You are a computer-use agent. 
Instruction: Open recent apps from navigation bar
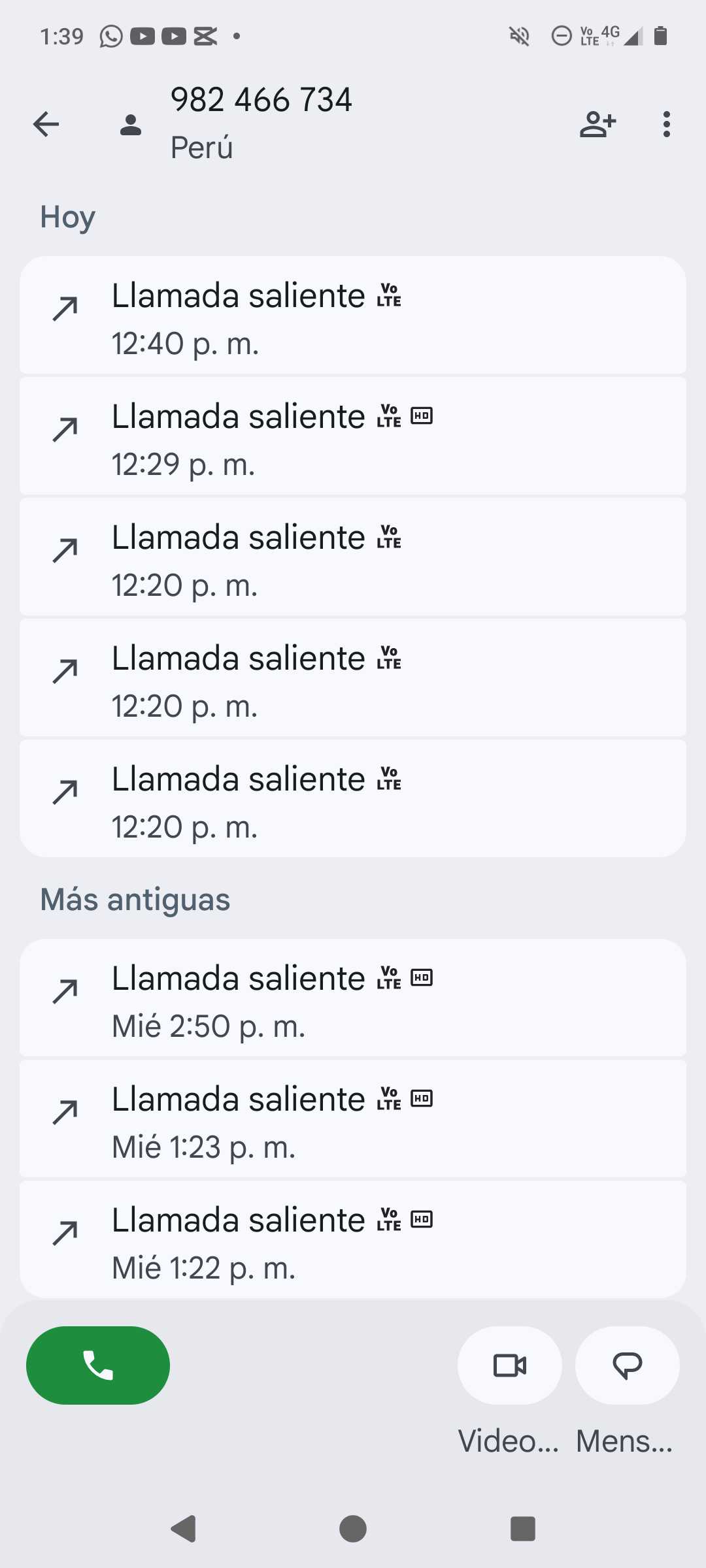tap(522, 1529)
